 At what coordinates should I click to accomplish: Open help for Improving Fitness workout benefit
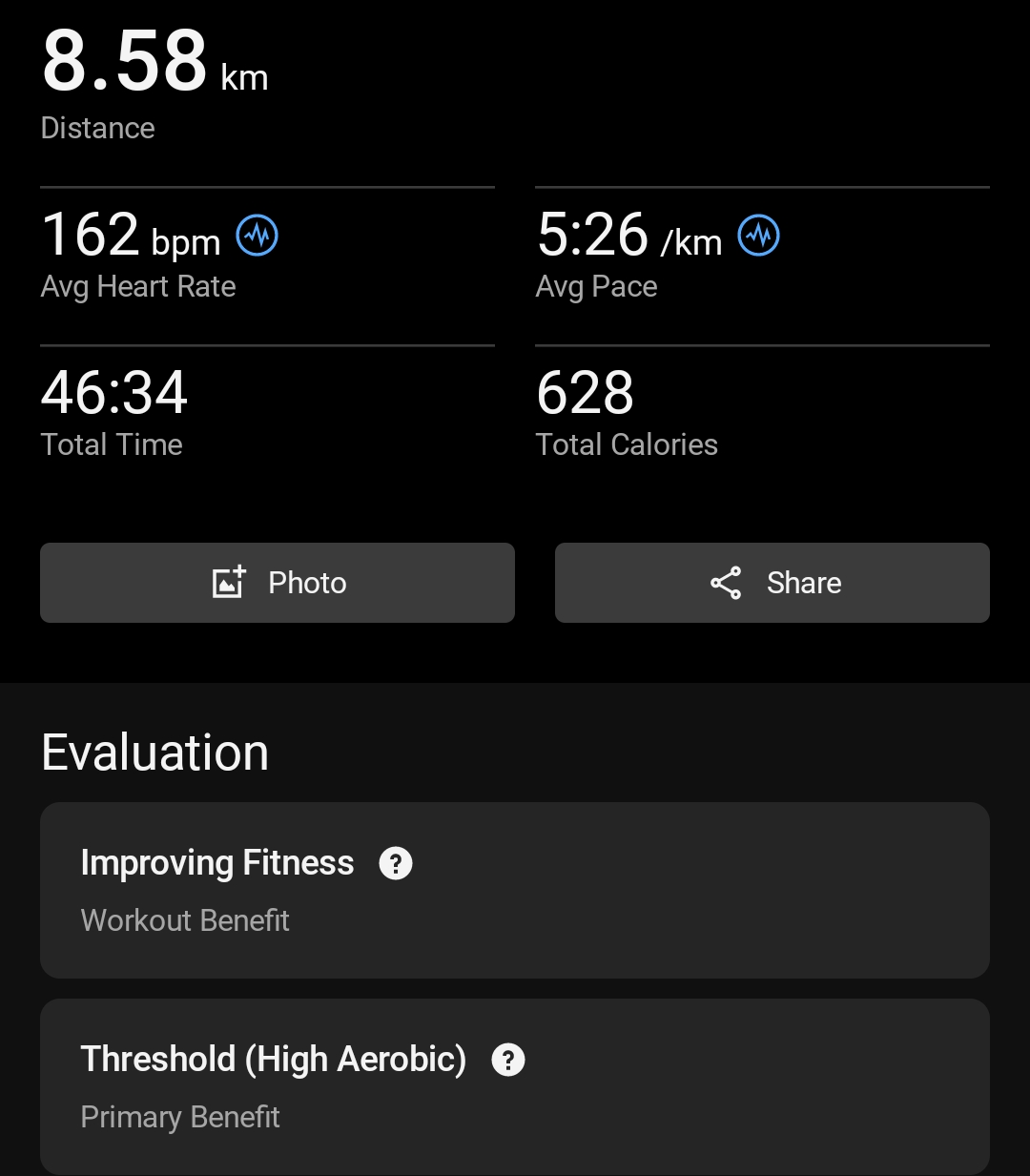[396, 863]
